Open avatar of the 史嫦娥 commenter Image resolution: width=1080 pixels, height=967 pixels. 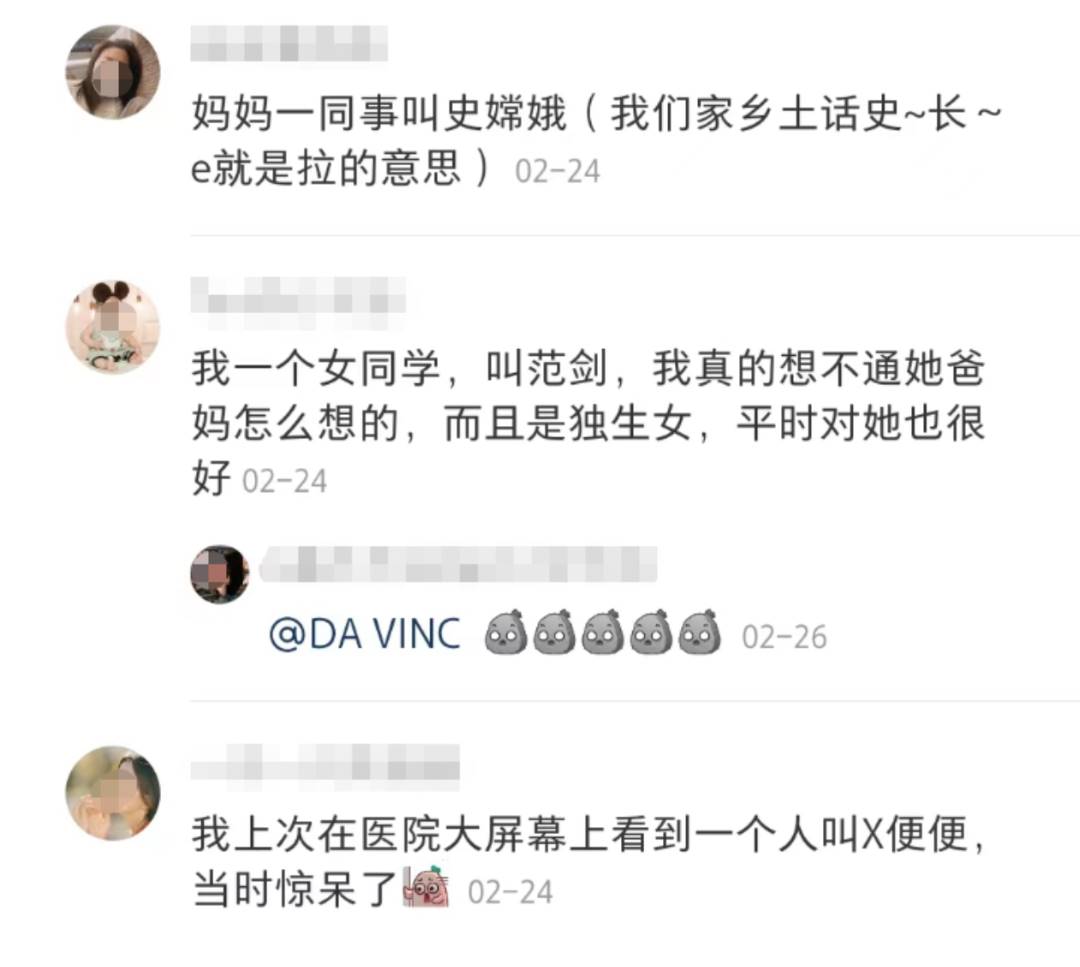tap(112, 72)
